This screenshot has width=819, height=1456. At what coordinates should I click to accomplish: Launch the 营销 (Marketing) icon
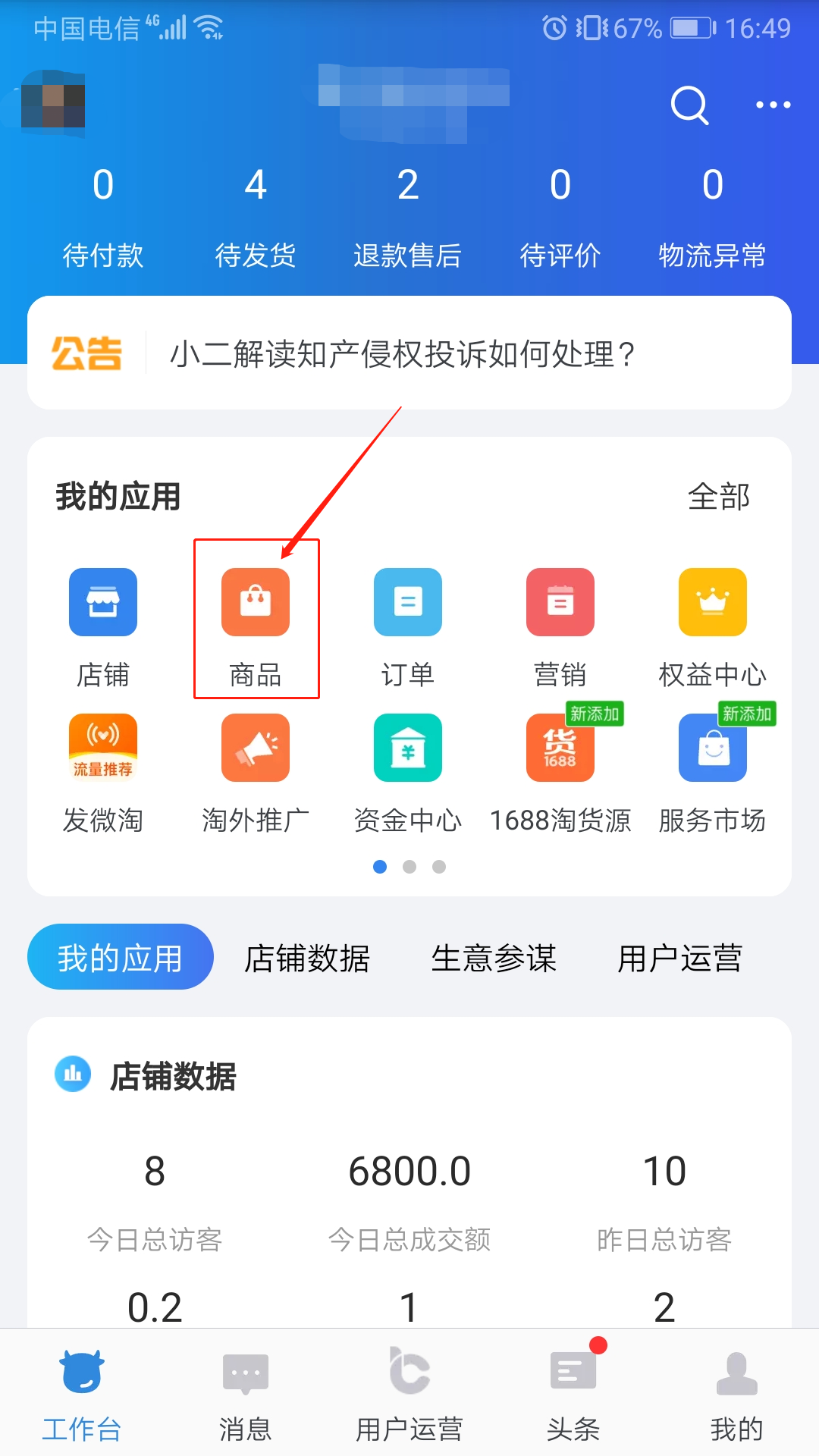(559, 603)
